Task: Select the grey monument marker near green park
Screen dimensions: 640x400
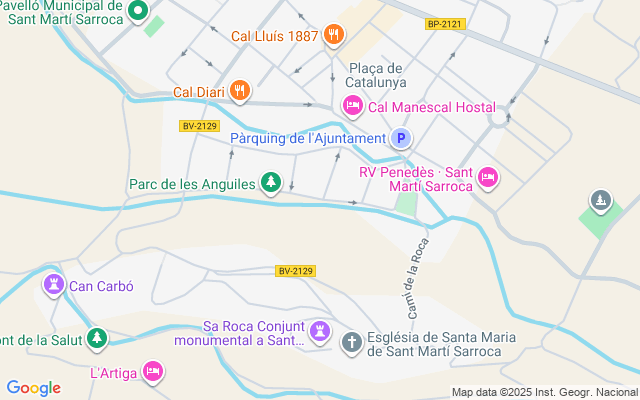Action: click(601, 201)
